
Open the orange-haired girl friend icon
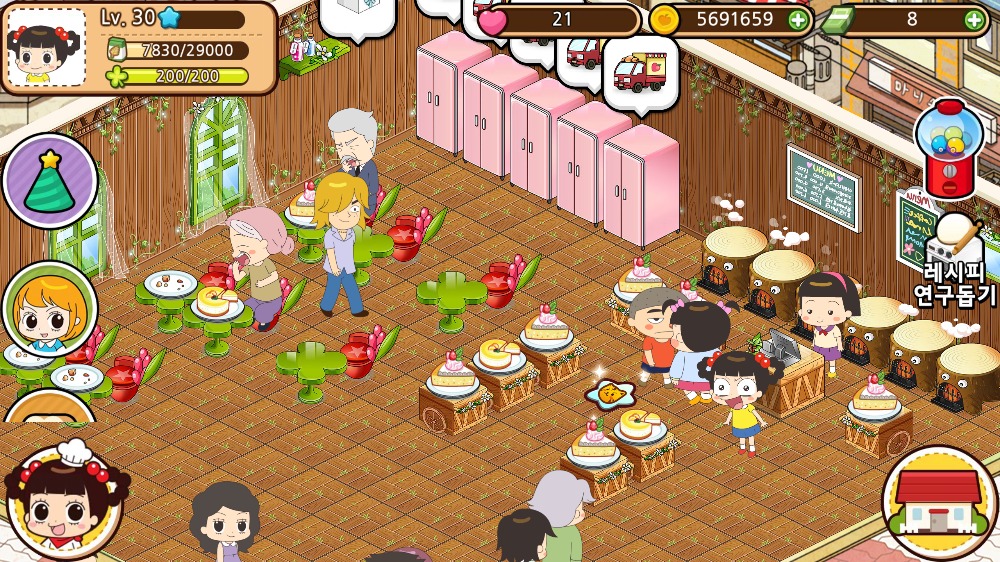click(x=48, y=309)
